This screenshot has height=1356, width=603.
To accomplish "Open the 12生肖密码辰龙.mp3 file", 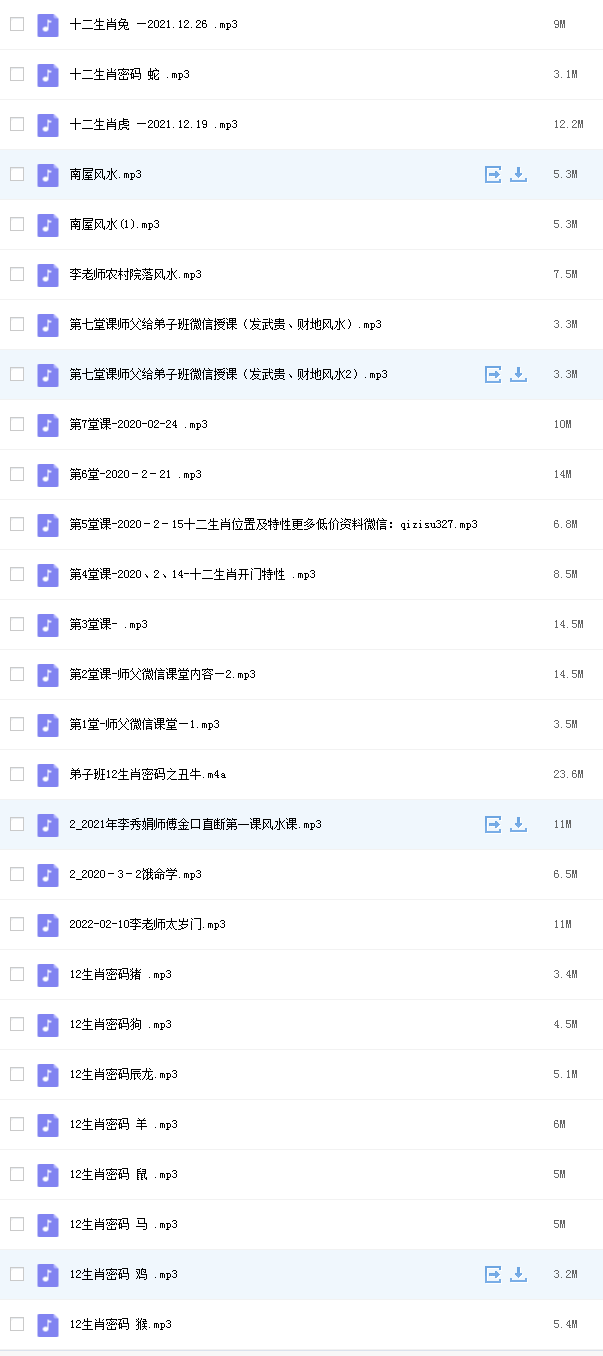I will pyautogui.click(x=124, y=1074).
